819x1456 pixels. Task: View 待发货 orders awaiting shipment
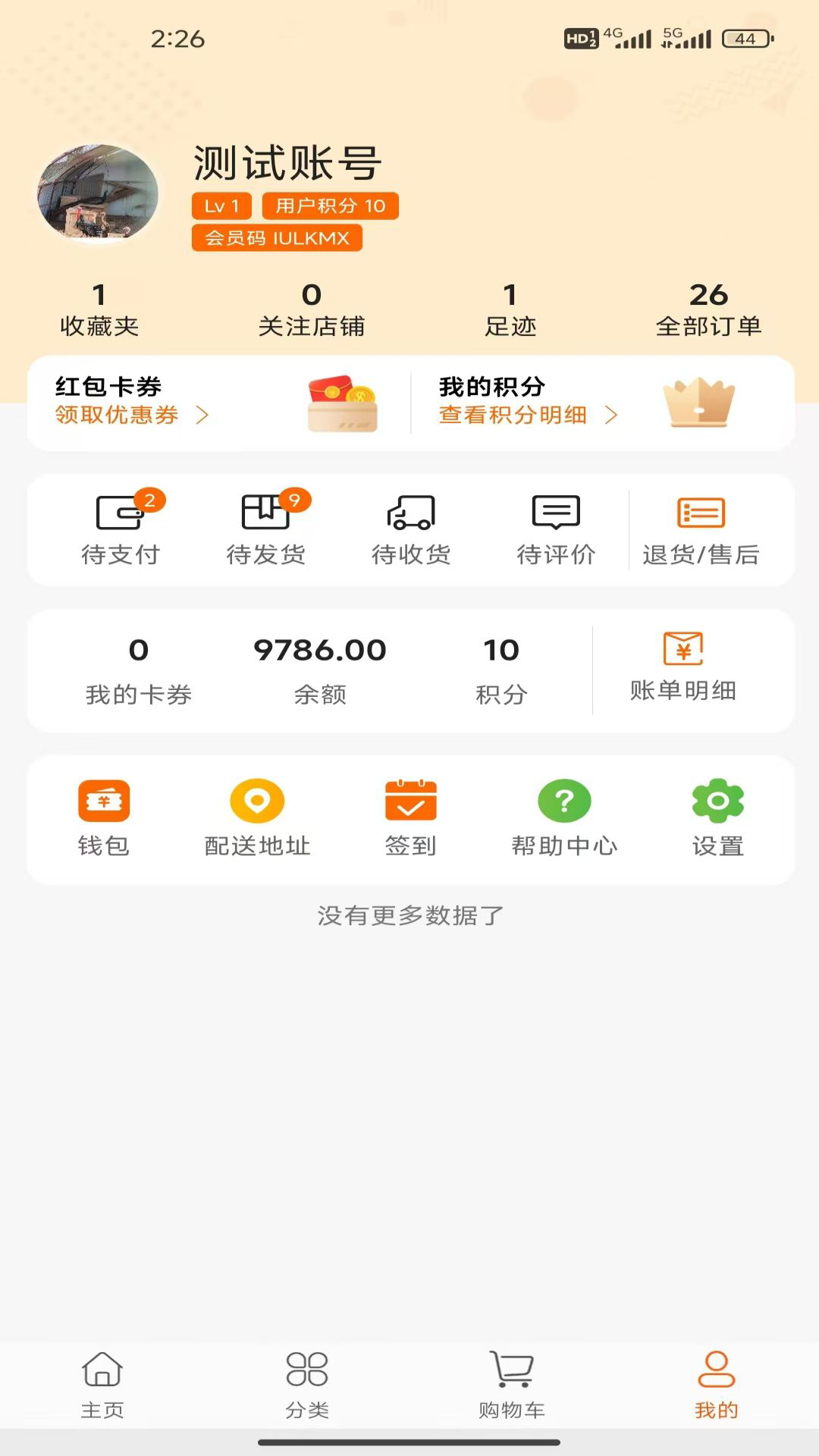click(x=265, y=530)
